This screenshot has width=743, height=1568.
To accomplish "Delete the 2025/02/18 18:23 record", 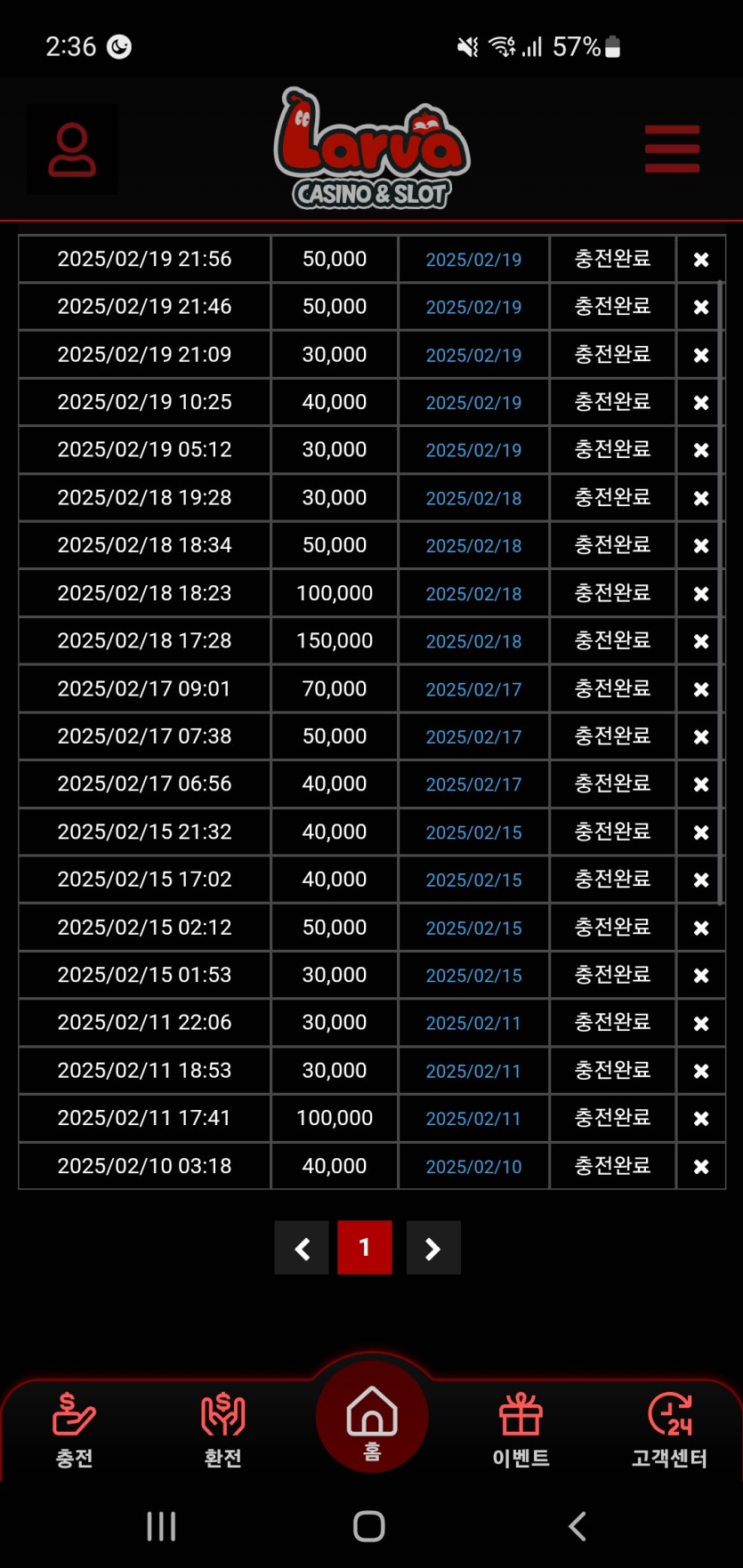I will [701, 594].
